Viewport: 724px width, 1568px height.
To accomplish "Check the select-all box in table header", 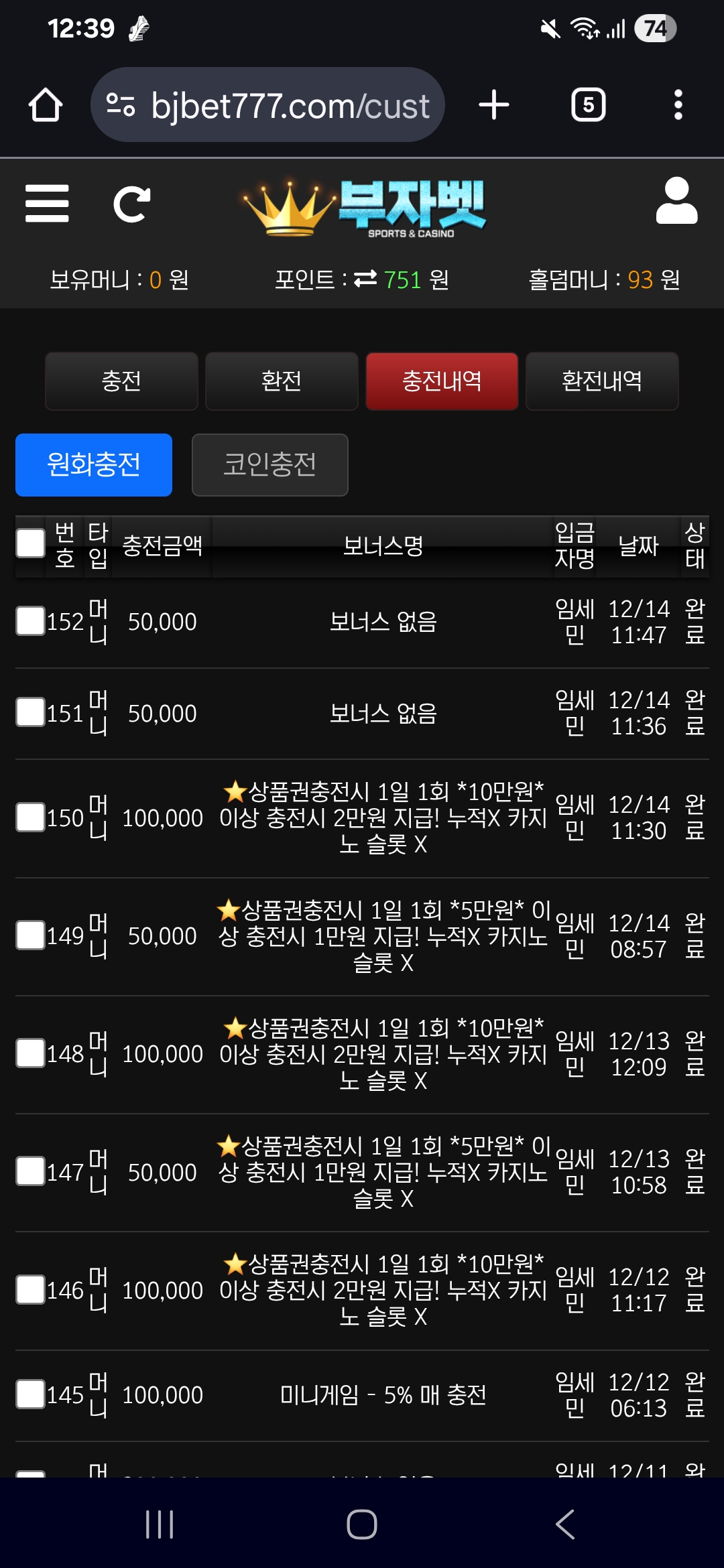I will [x=31, y=543].
